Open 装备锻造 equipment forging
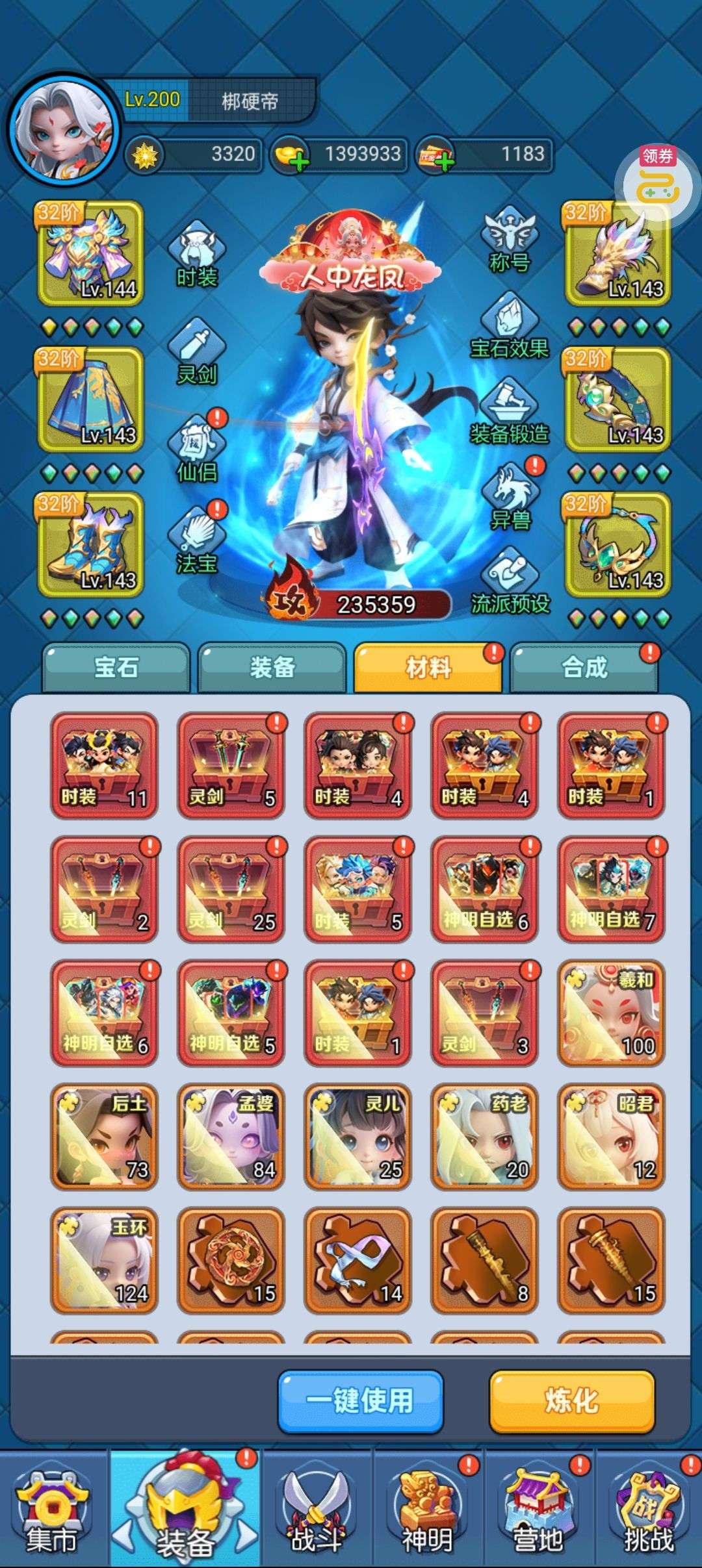Screen dimensions: 702x1568 click(x=510, y=412)
